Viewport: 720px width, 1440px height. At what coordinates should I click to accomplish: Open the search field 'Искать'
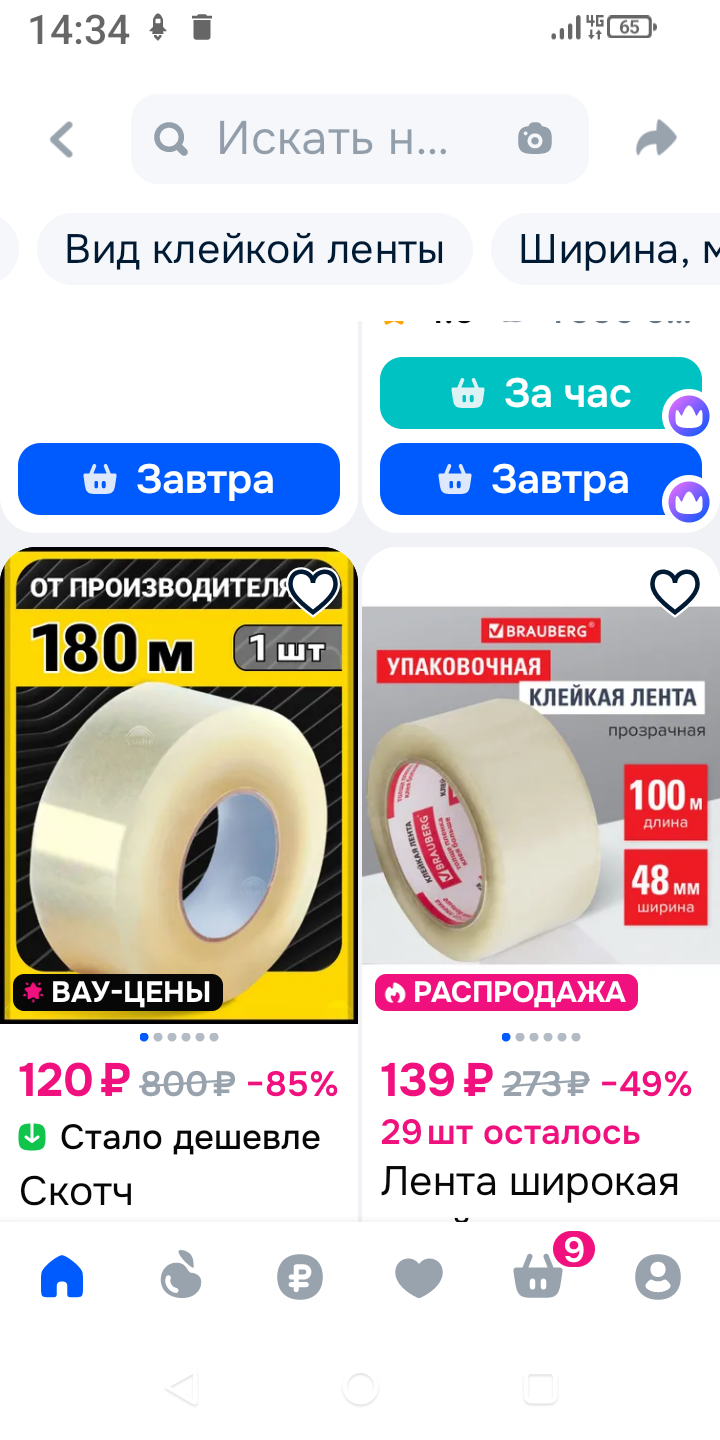click(330, 139)
